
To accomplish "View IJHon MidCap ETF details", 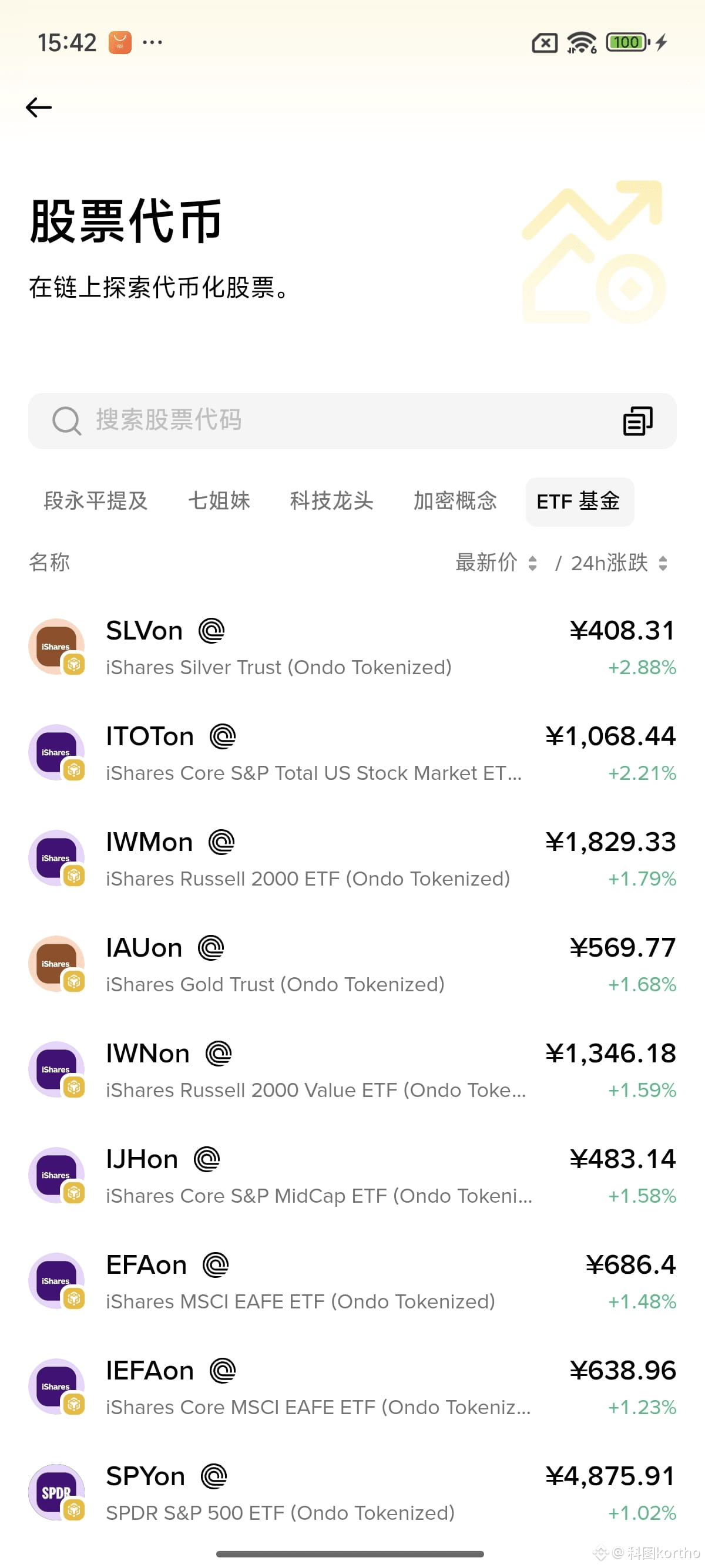I will [352, 1177].
